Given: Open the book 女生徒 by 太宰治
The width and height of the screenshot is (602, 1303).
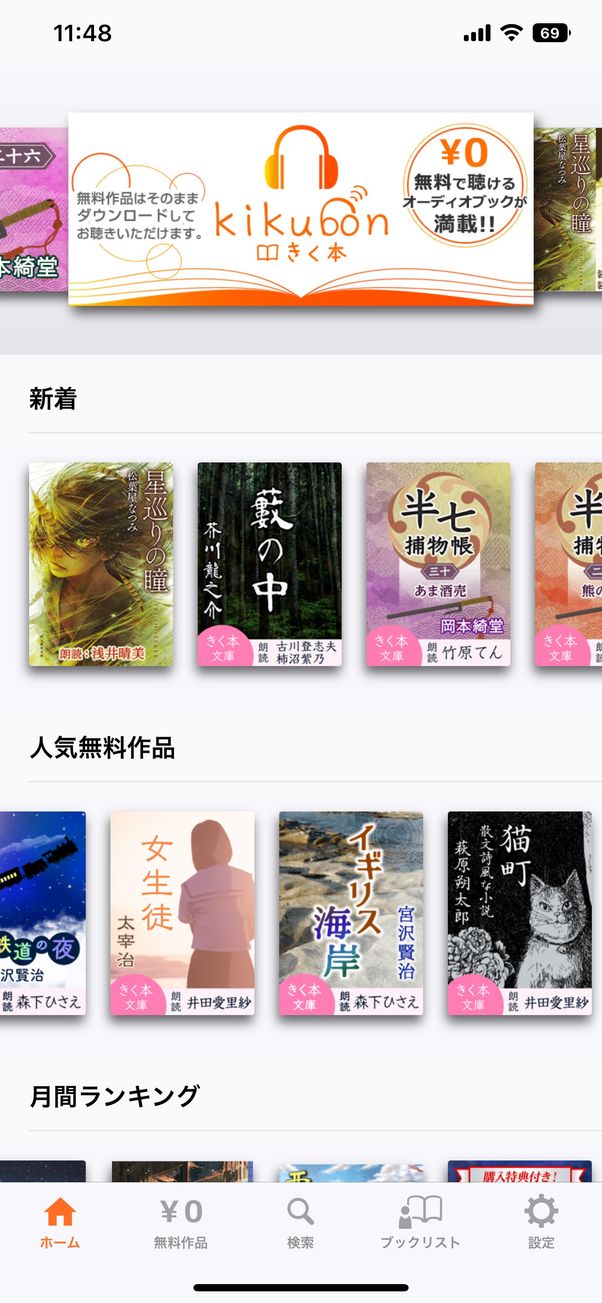Looking at the screenshot, I should 182,913.
